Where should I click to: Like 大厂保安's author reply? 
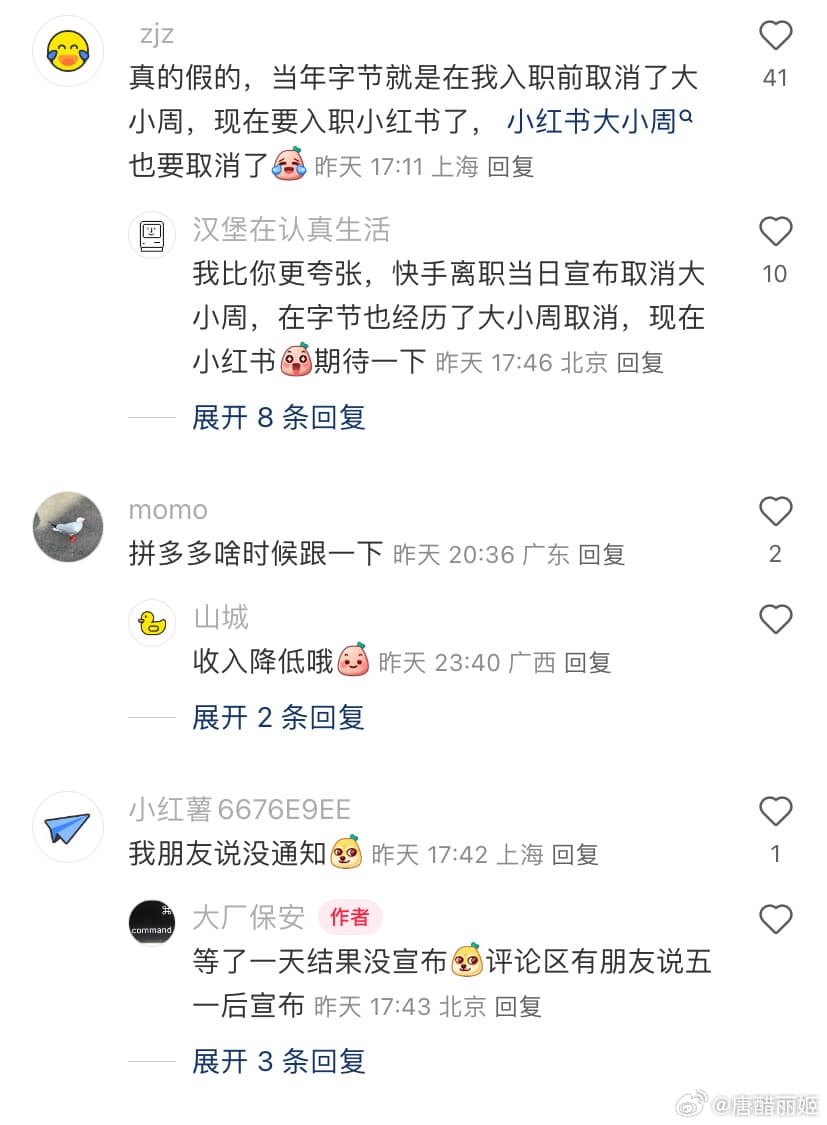[x=775, y=919]
